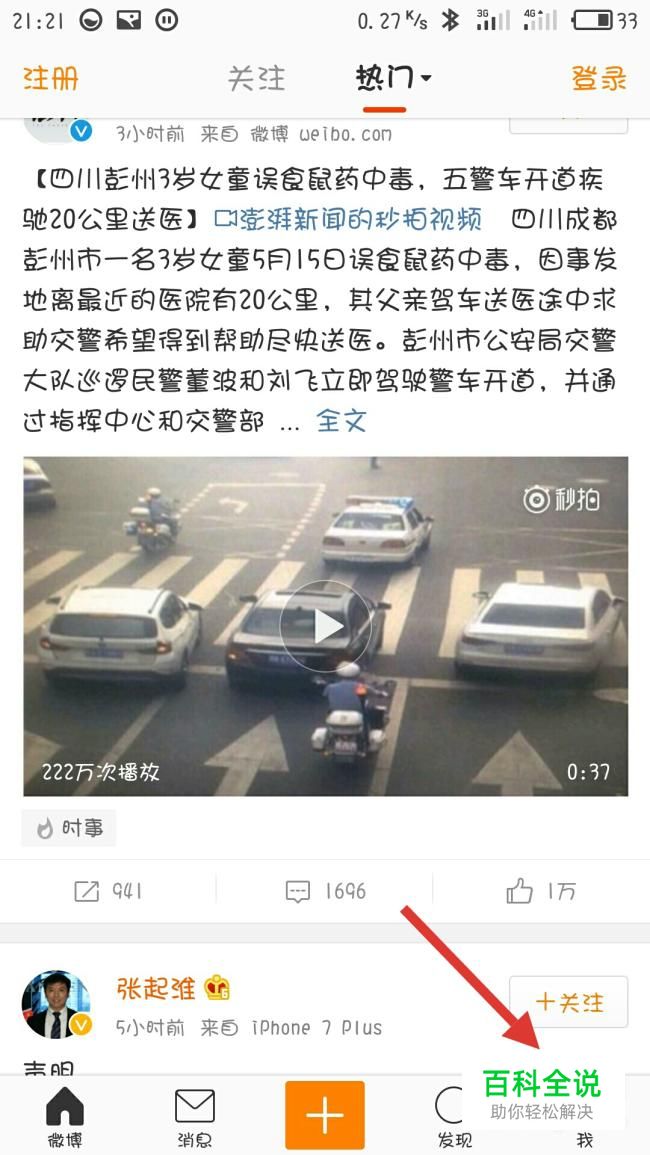Switch to the 关注 tab
The width and height of the screenshot is (650, 1155).
256,78
